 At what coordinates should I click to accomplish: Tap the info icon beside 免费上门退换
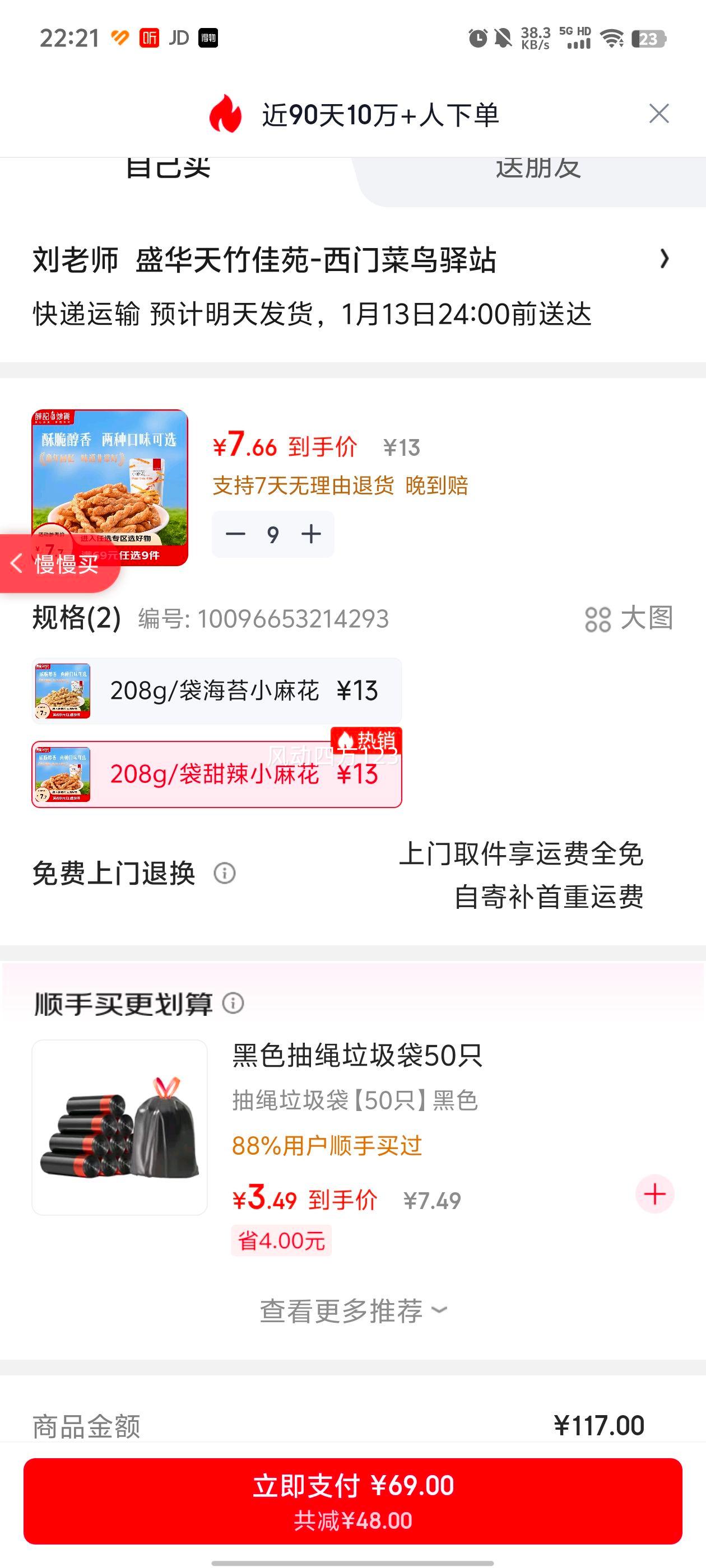[x=225, y=874]
